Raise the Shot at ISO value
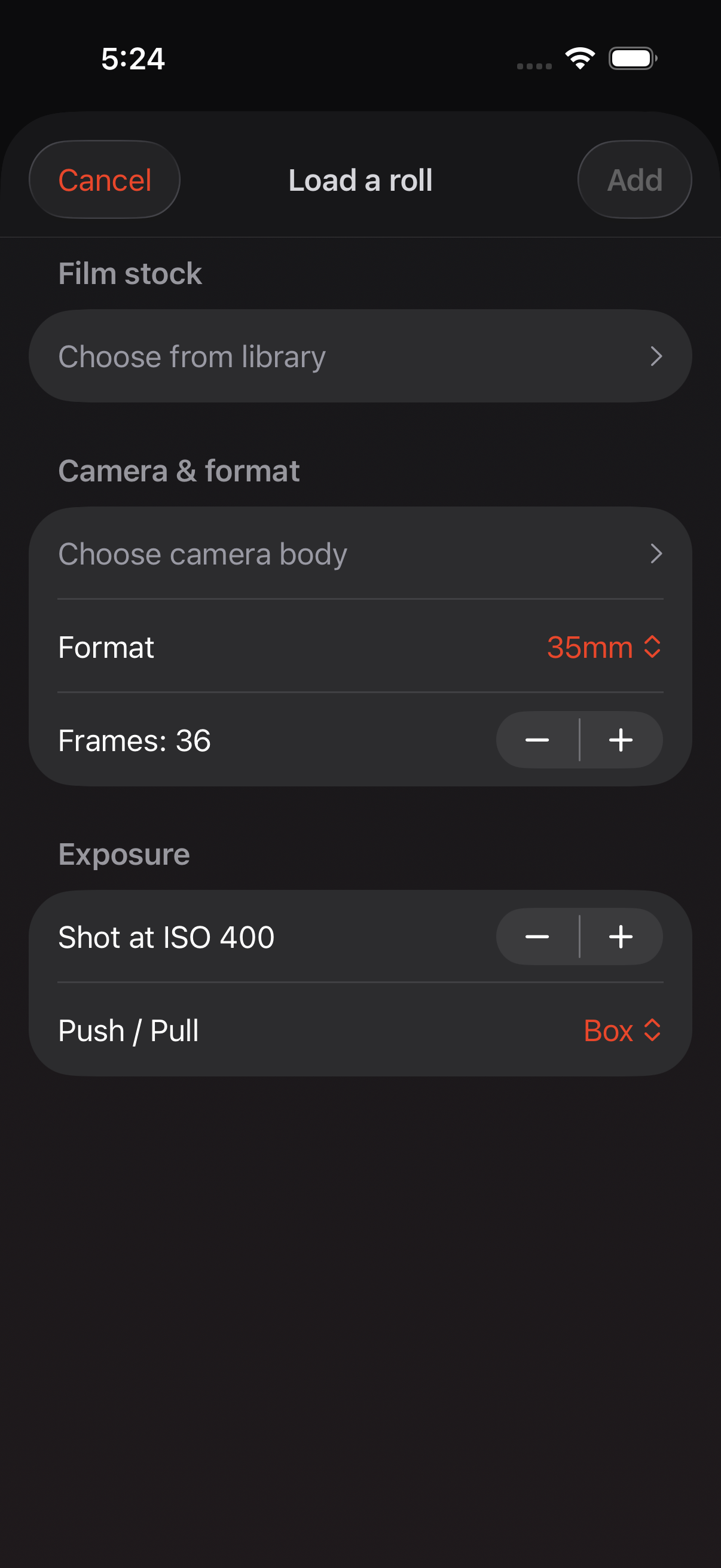721x1568 pixels. [x=621, y=936]
